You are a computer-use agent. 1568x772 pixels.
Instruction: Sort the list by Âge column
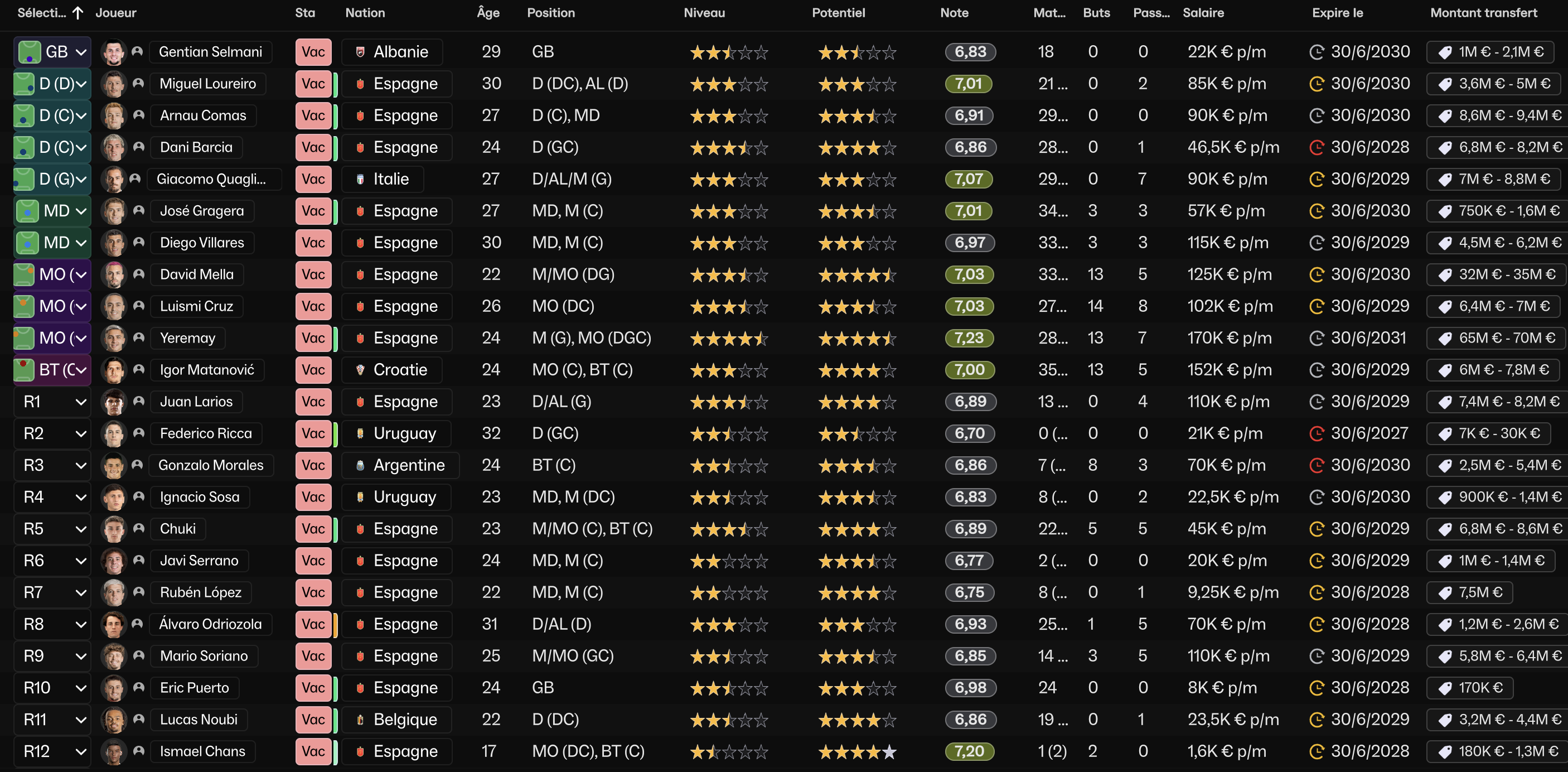pos(487,13)
